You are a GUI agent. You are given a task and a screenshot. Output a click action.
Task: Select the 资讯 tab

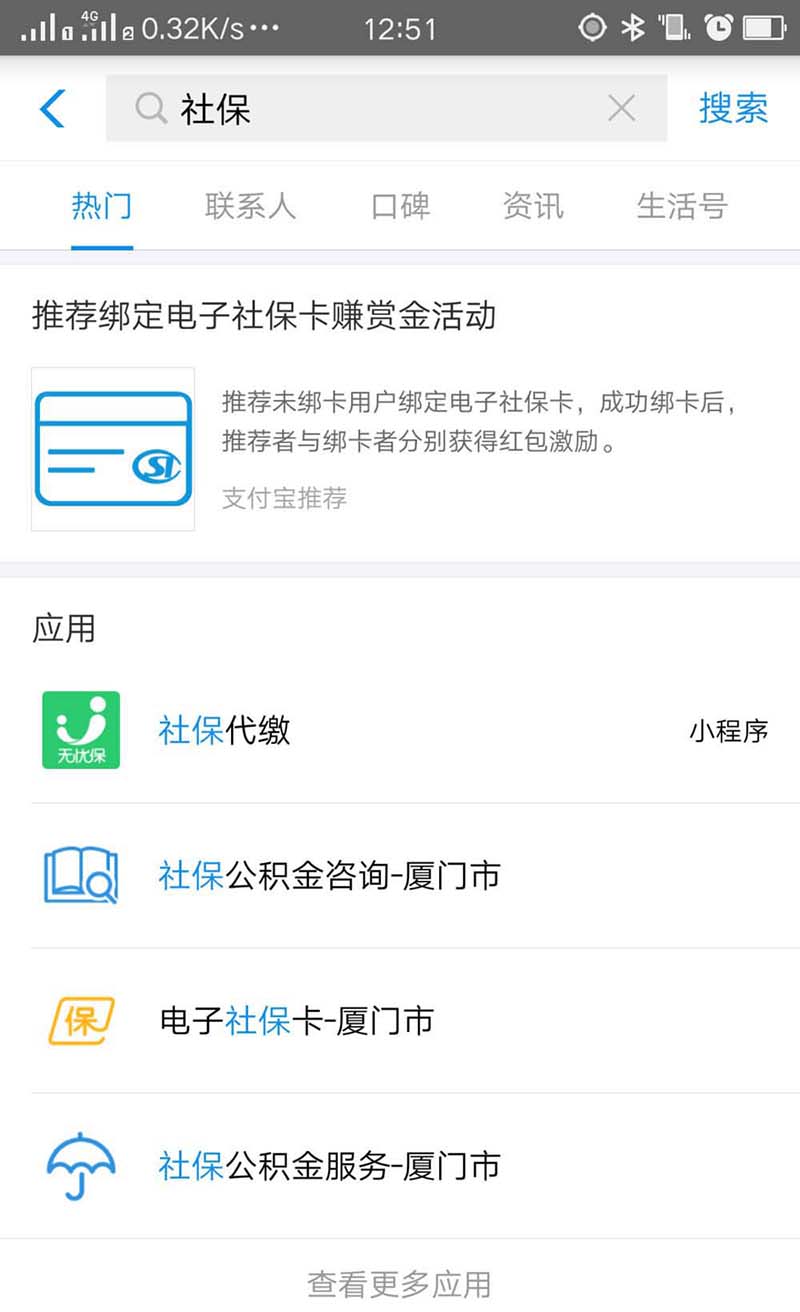(533, 207)
